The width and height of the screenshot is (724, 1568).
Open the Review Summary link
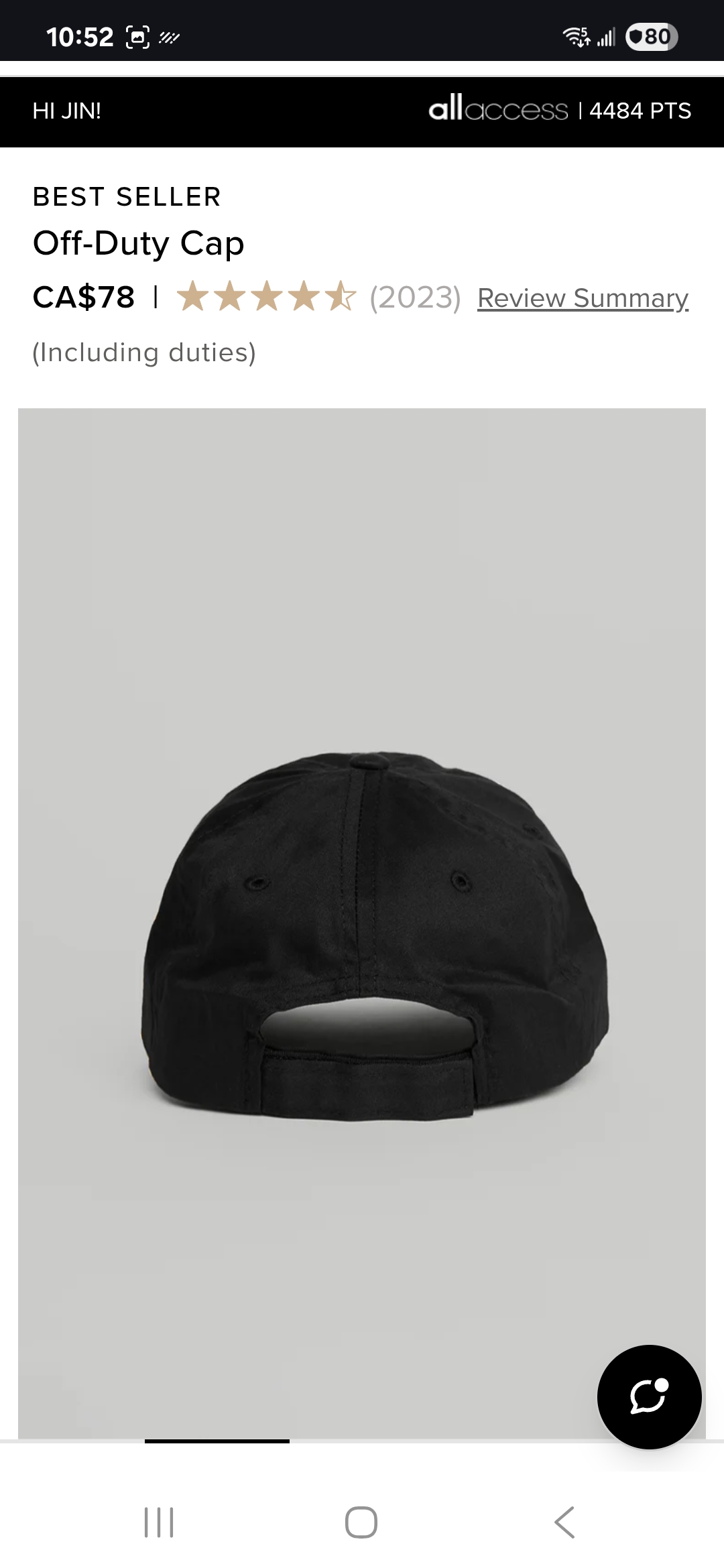coord(583,298)
